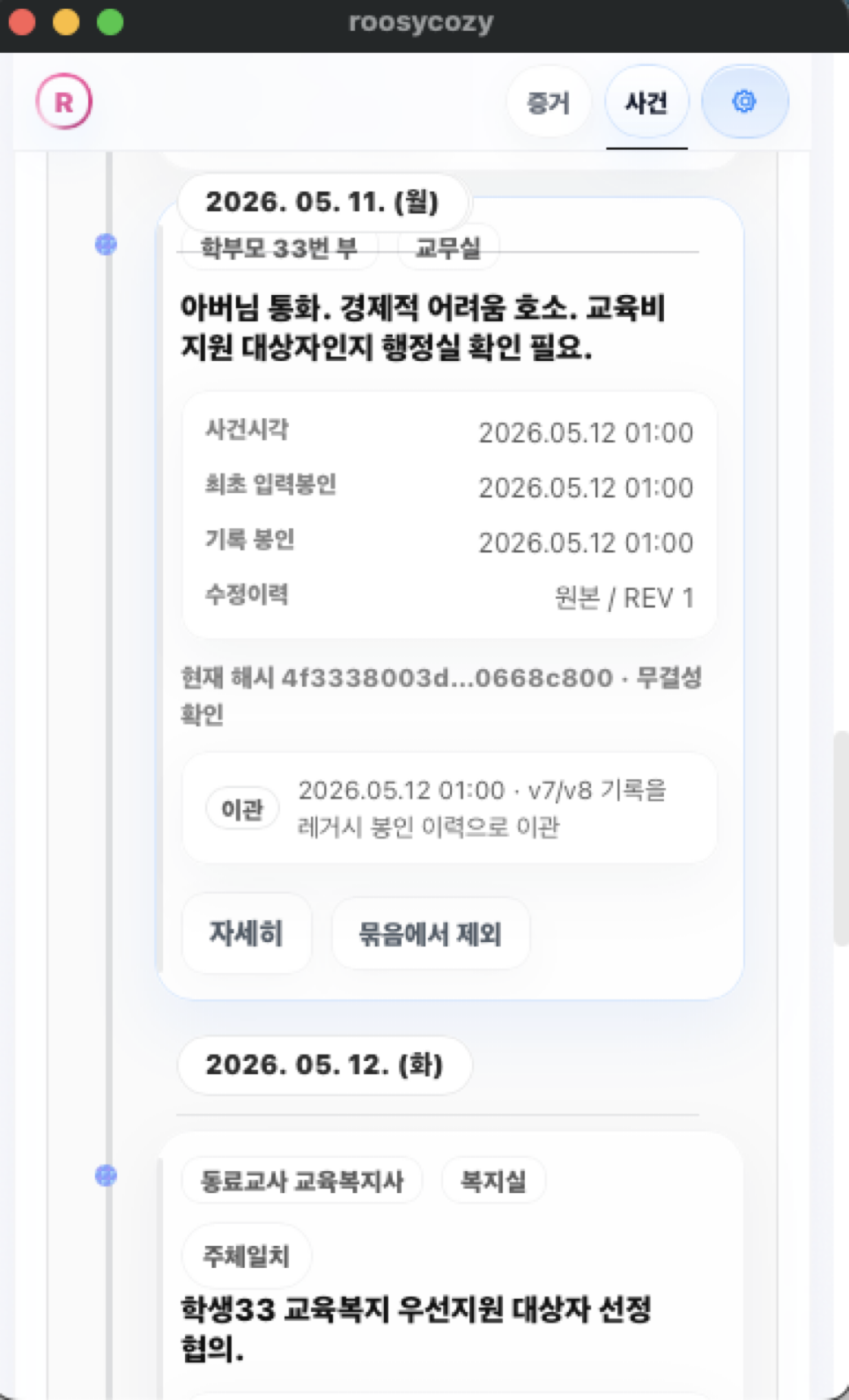The height and width of the screenshot is (1400, 849).
Task: Collapse the 2026. 05. 11. (월) date group
Action: click(325, 202)
